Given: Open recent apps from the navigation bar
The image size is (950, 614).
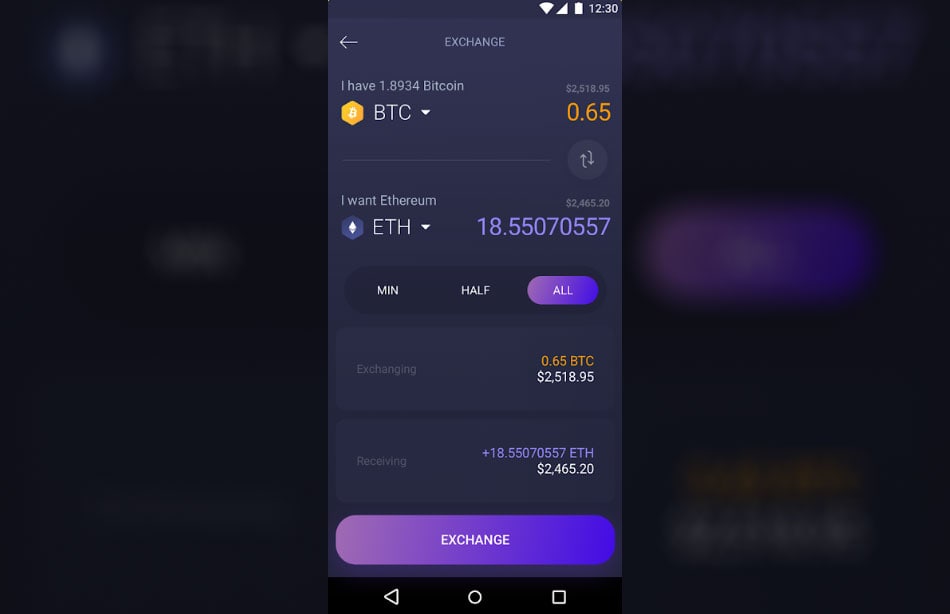Looking at the screenshot, I should click(x=559, y=597).
